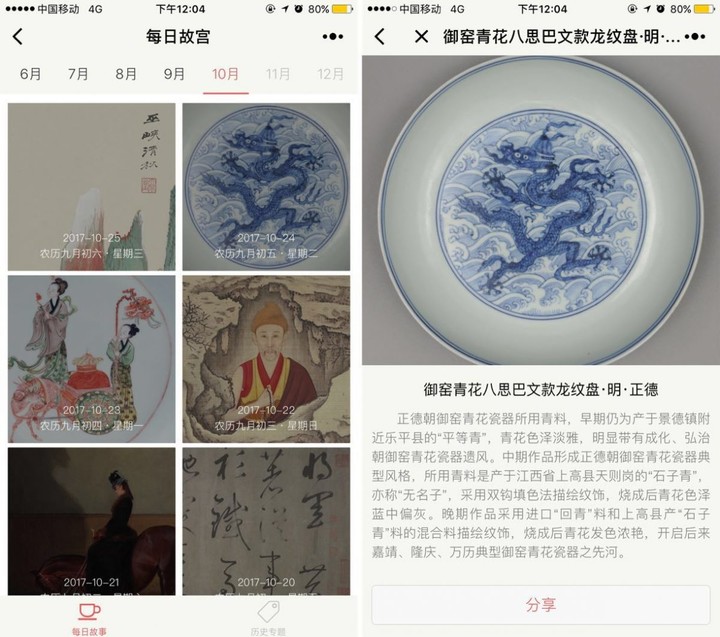The height and width of the screenshot is (637, 720).
Task: Open the 2017-10-22 portrait entry
Action: pyautogui.click(x=266, y=359)
